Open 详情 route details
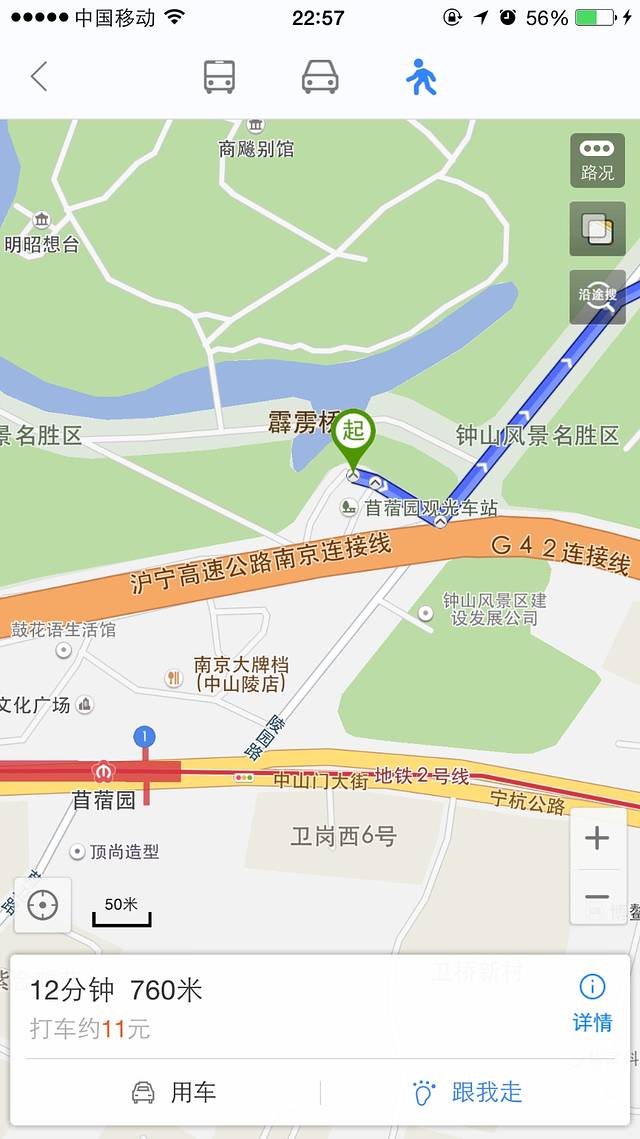640x1139 pixels. point(592,1004)
